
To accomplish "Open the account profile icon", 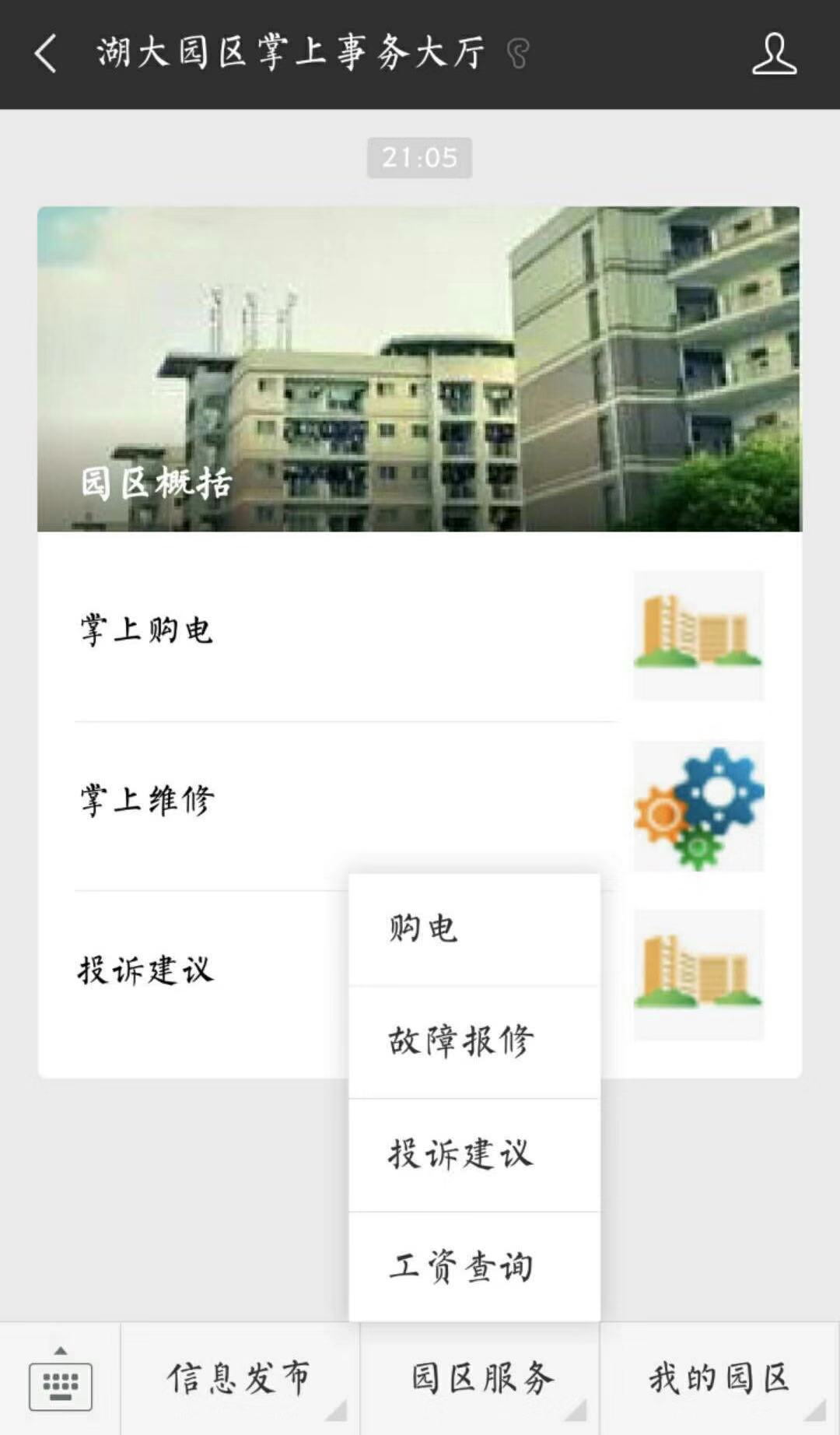I will click(x=774, y=54).
